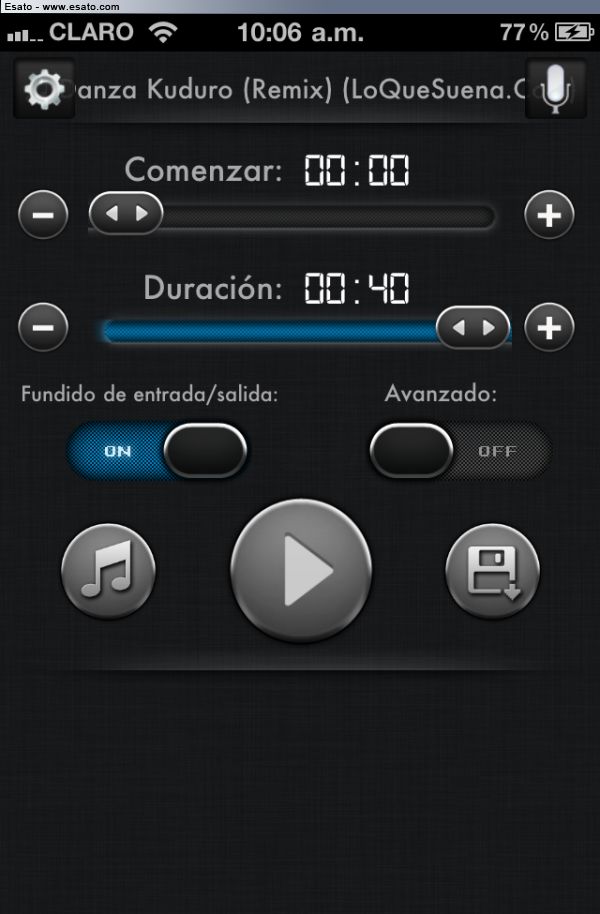Tap the Comenzar slider handle
This screenshot has width=600, height=914.
126,213
